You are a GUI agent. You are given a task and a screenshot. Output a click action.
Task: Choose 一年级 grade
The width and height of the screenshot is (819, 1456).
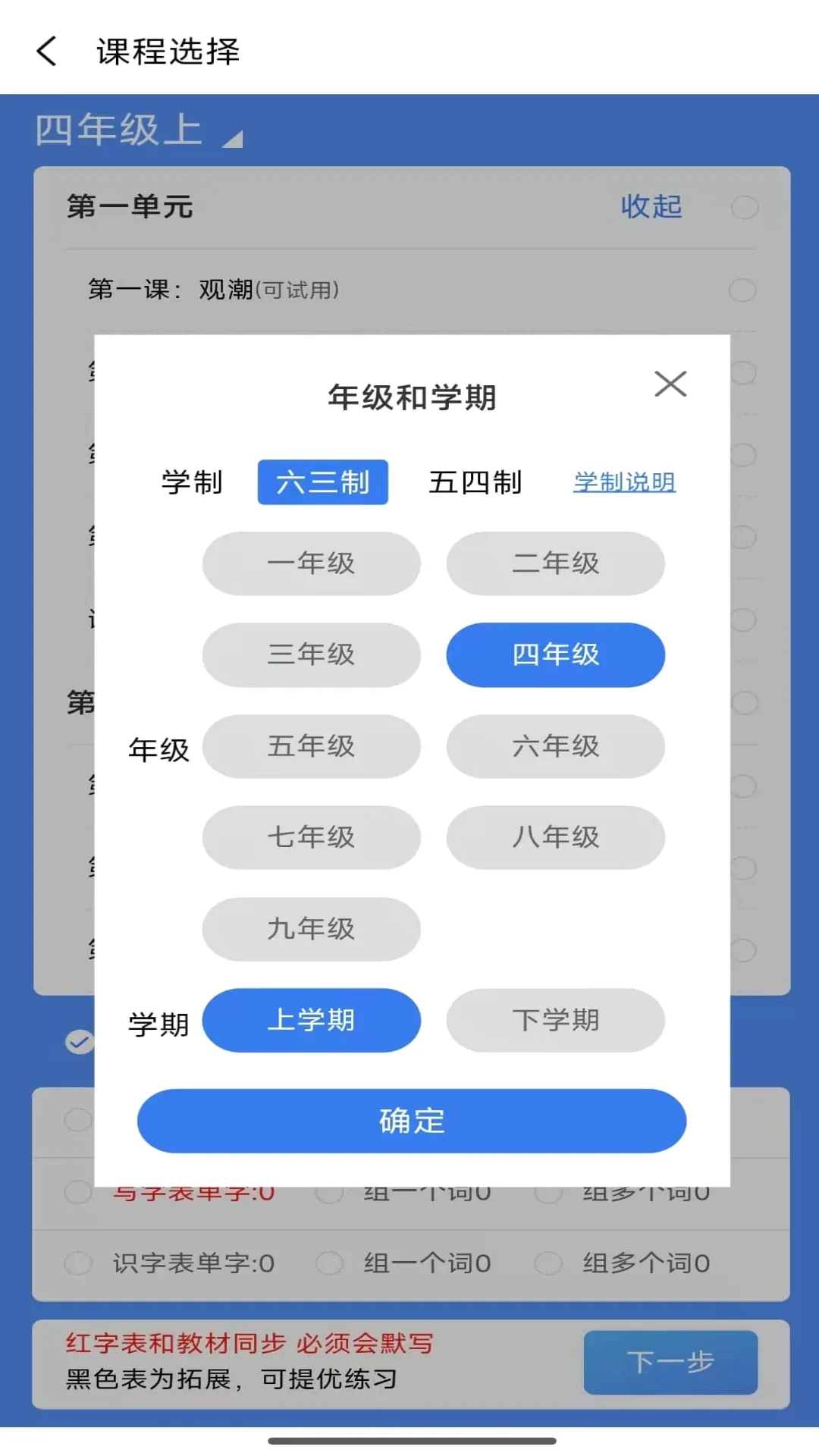[311, 563]
